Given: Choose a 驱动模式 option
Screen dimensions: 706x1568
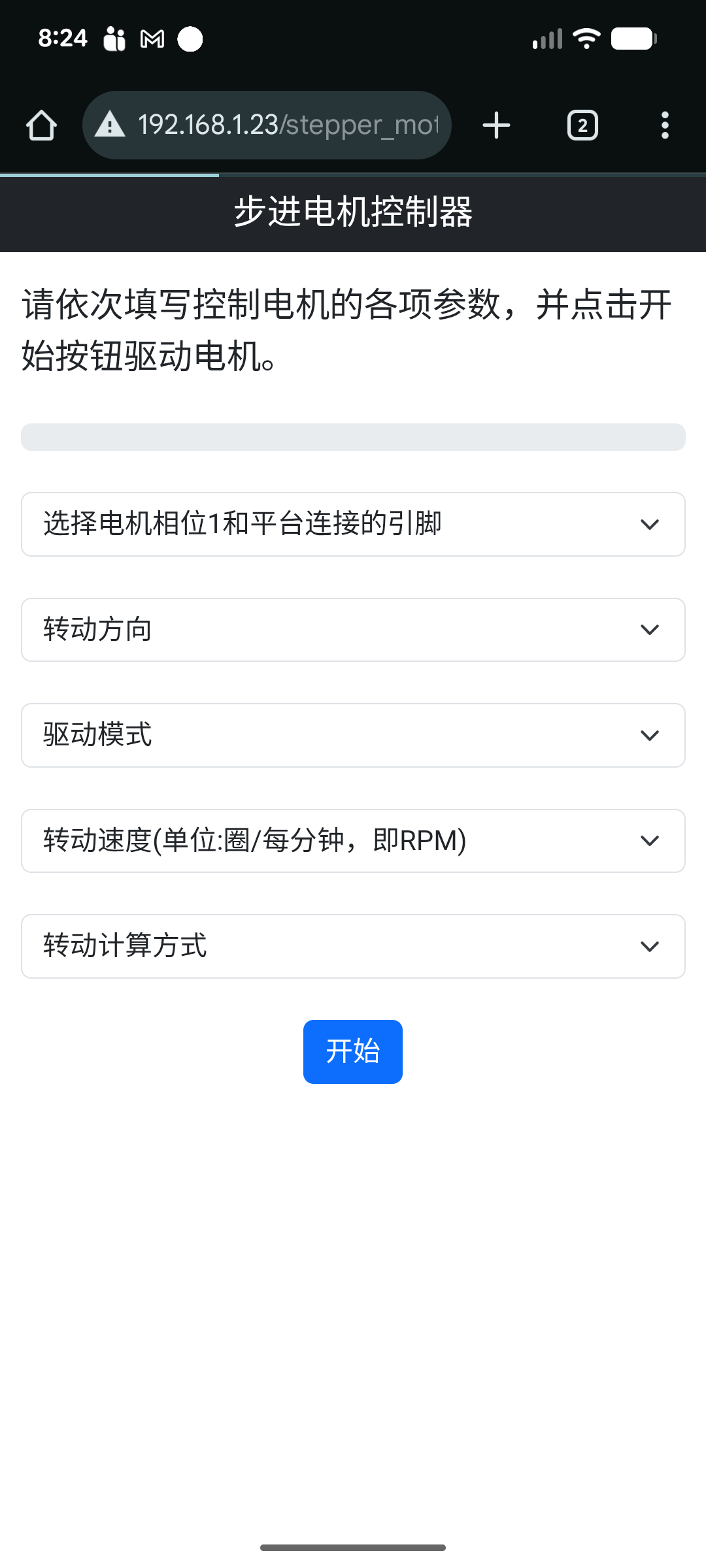Looking at the screenshot, I should click(x=353, y=736).
